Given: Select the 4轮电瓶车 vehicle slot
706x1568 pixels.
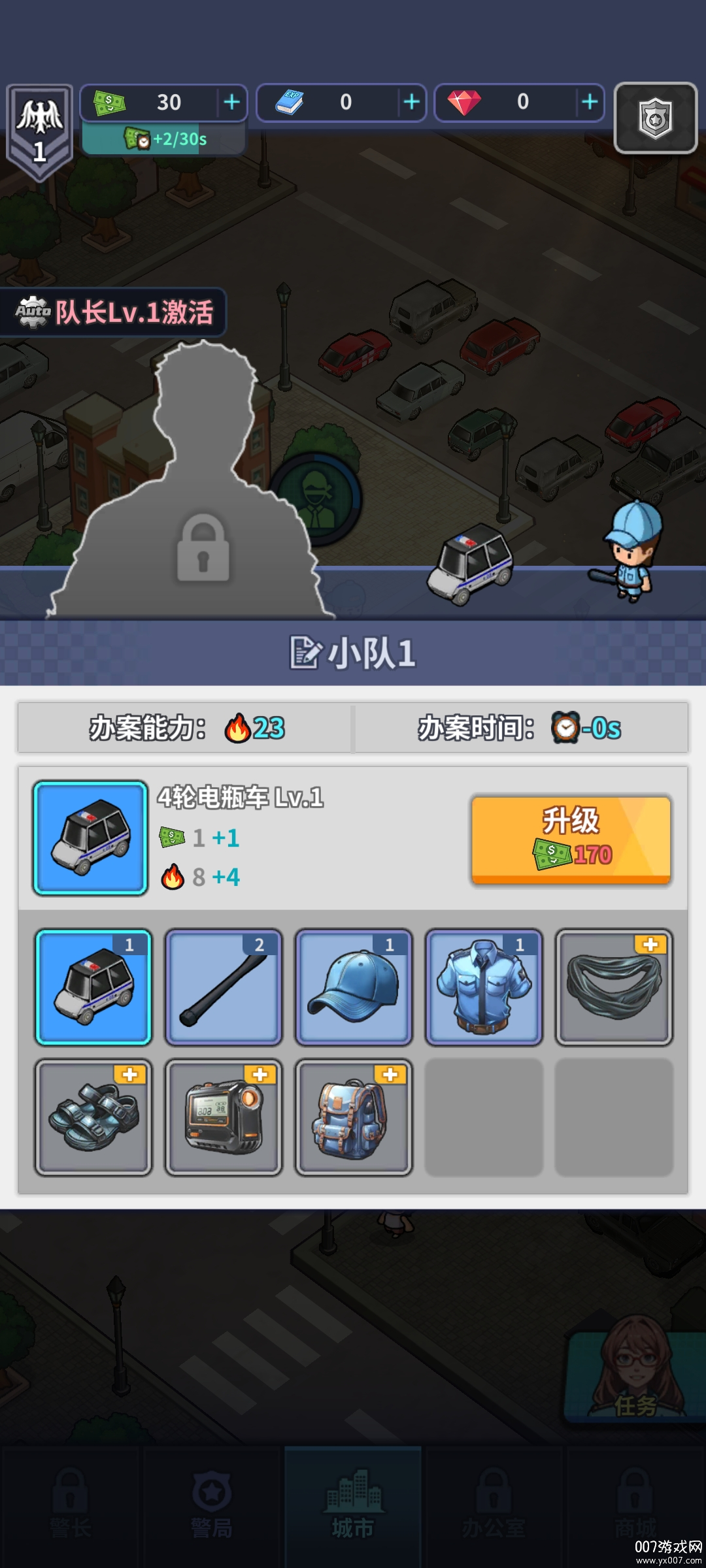Looking at the screenshot, I should coord(93,987).
